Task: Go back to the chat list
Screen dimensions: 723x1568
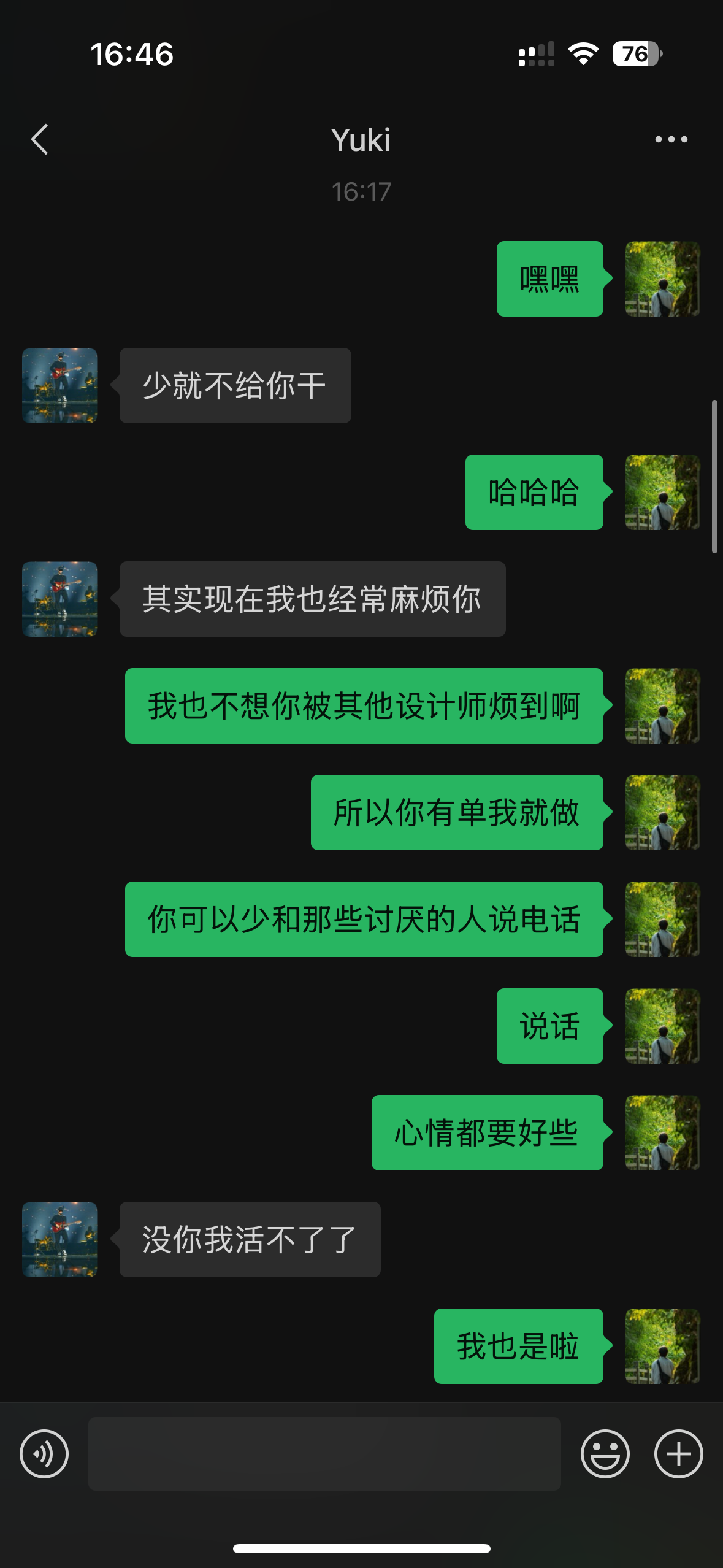Action: coord(40,139)
